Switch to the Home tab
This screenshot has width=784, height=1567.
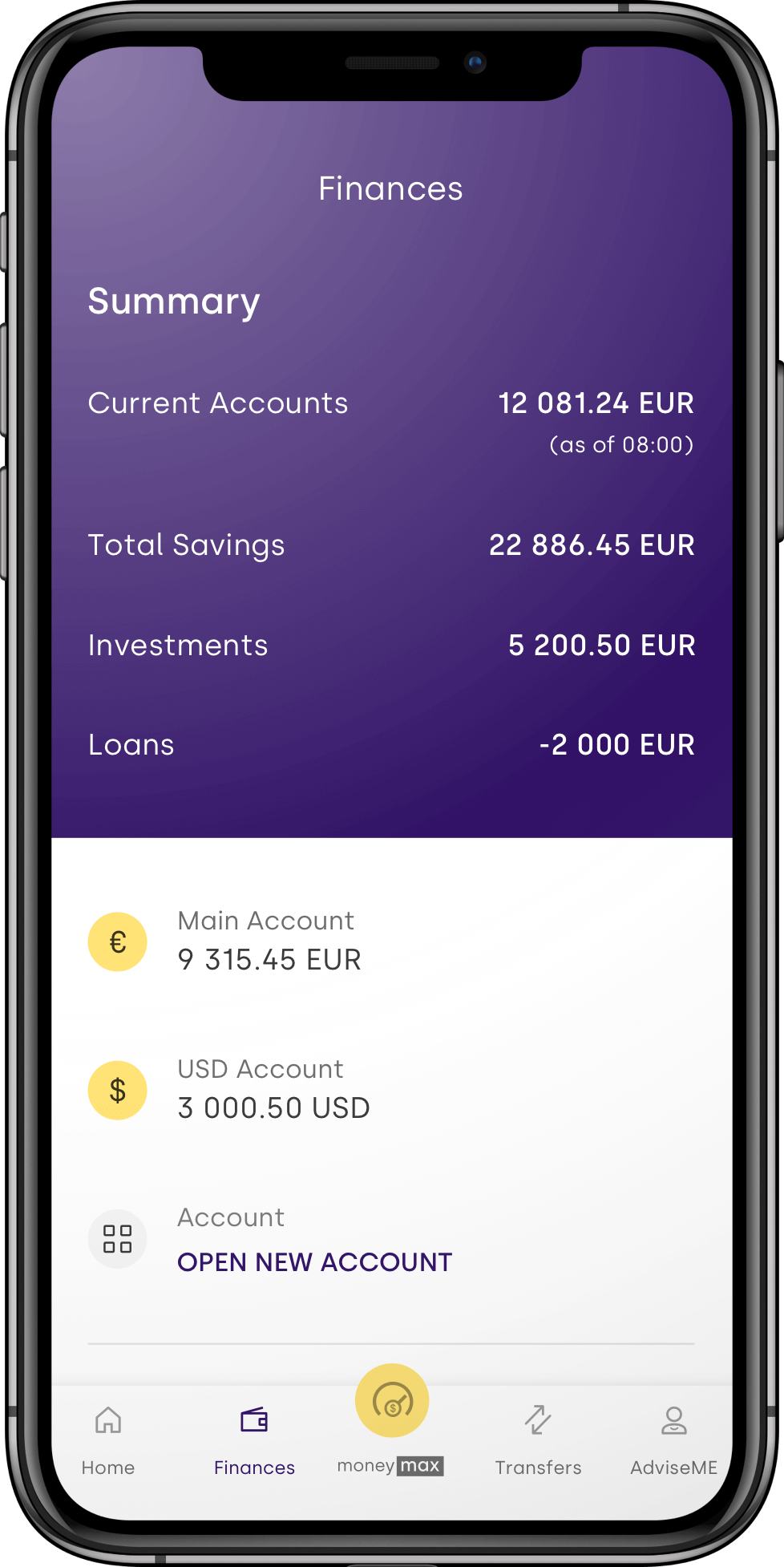(107, 1439)
